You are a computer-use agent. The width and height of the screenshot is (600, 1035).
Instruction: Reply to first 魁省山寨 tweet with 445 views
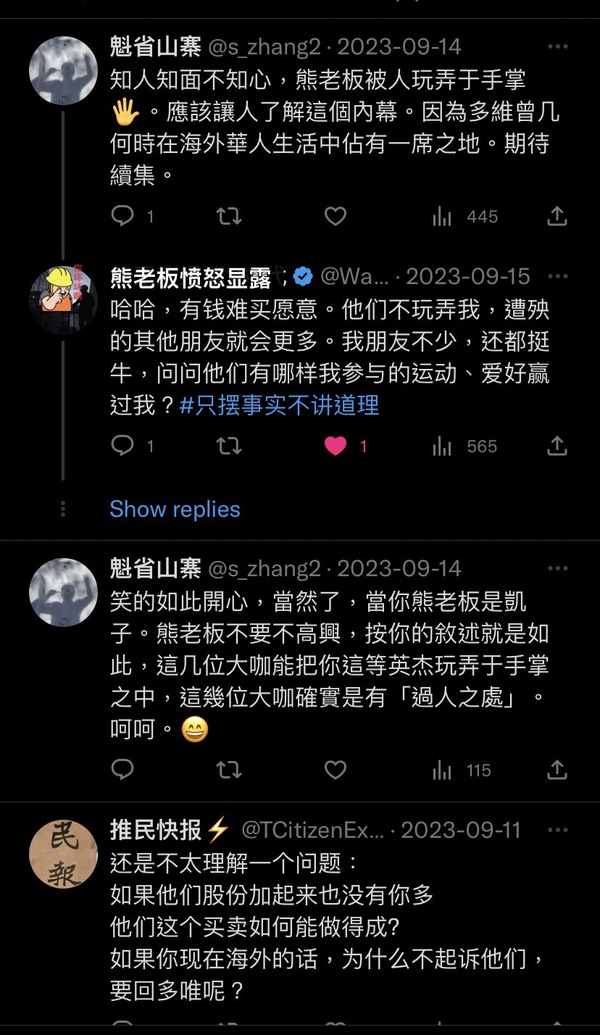tap(122, 216)
